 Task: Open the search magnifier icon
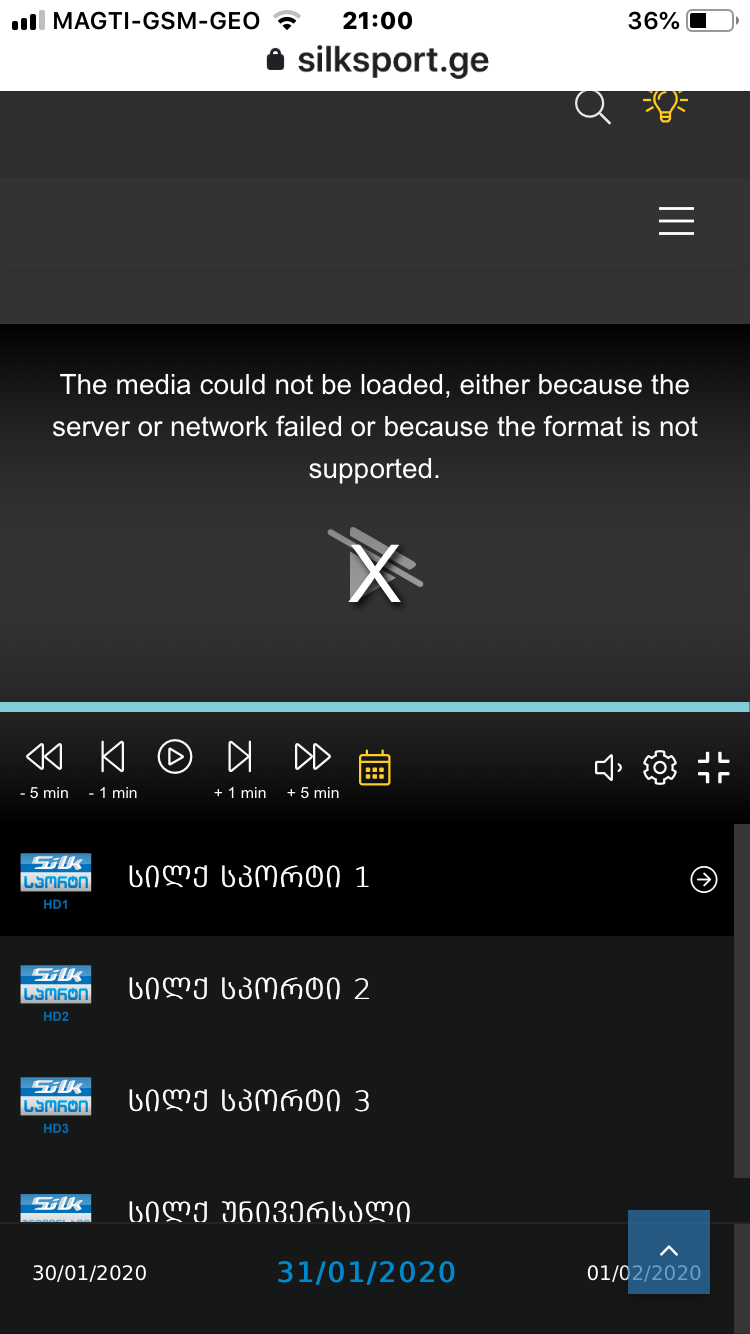point(592,106)
